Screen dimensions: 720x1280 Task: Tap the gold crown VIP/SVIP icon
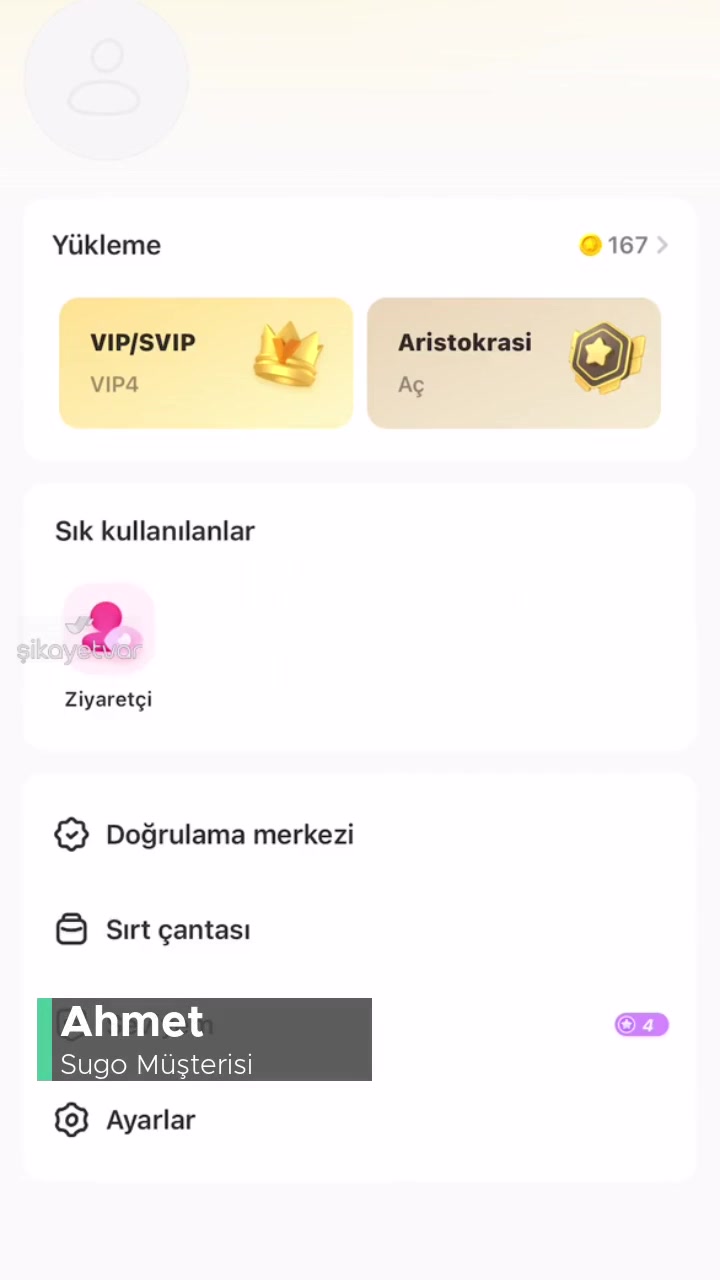tap(289, 355)
